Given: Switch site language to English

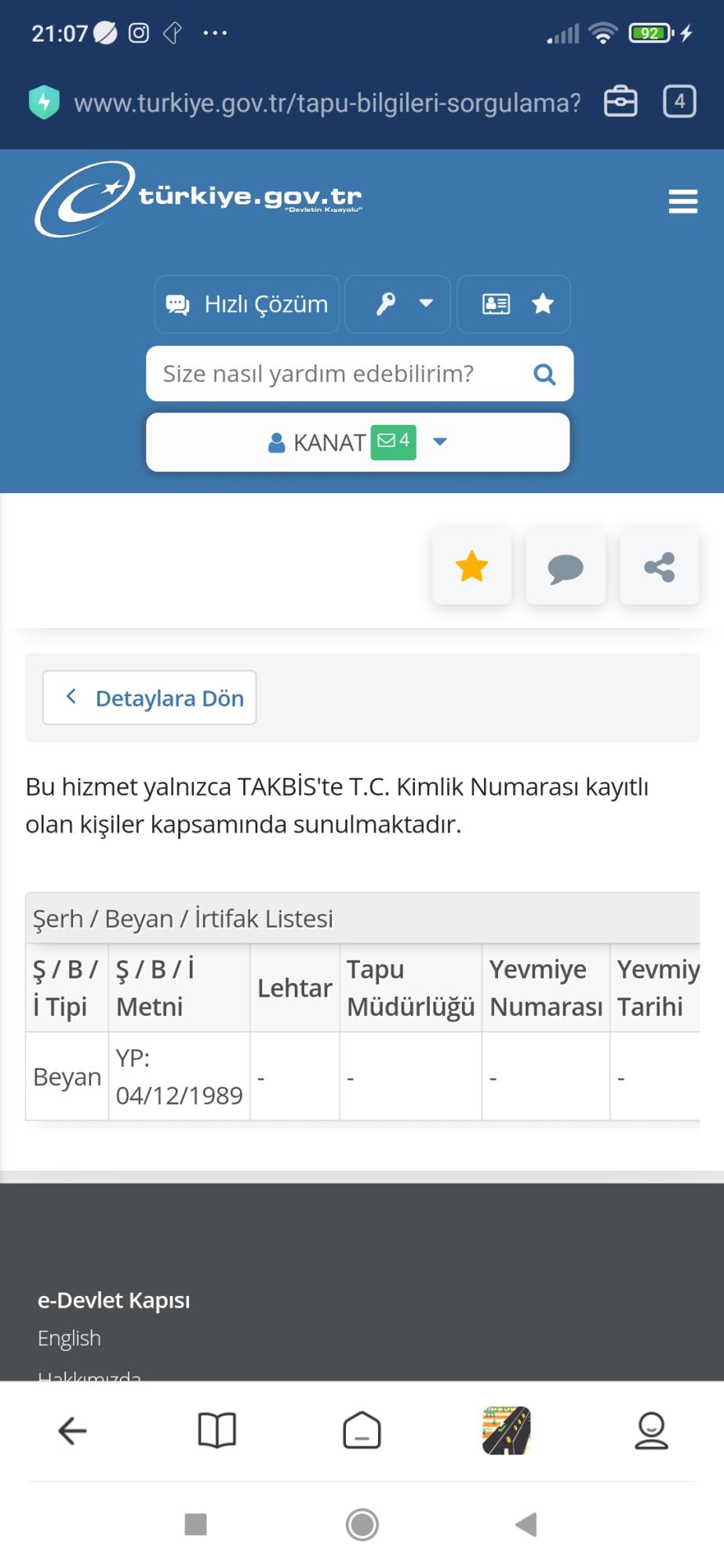Looking at the screenshot, I should coord(69,1338).
